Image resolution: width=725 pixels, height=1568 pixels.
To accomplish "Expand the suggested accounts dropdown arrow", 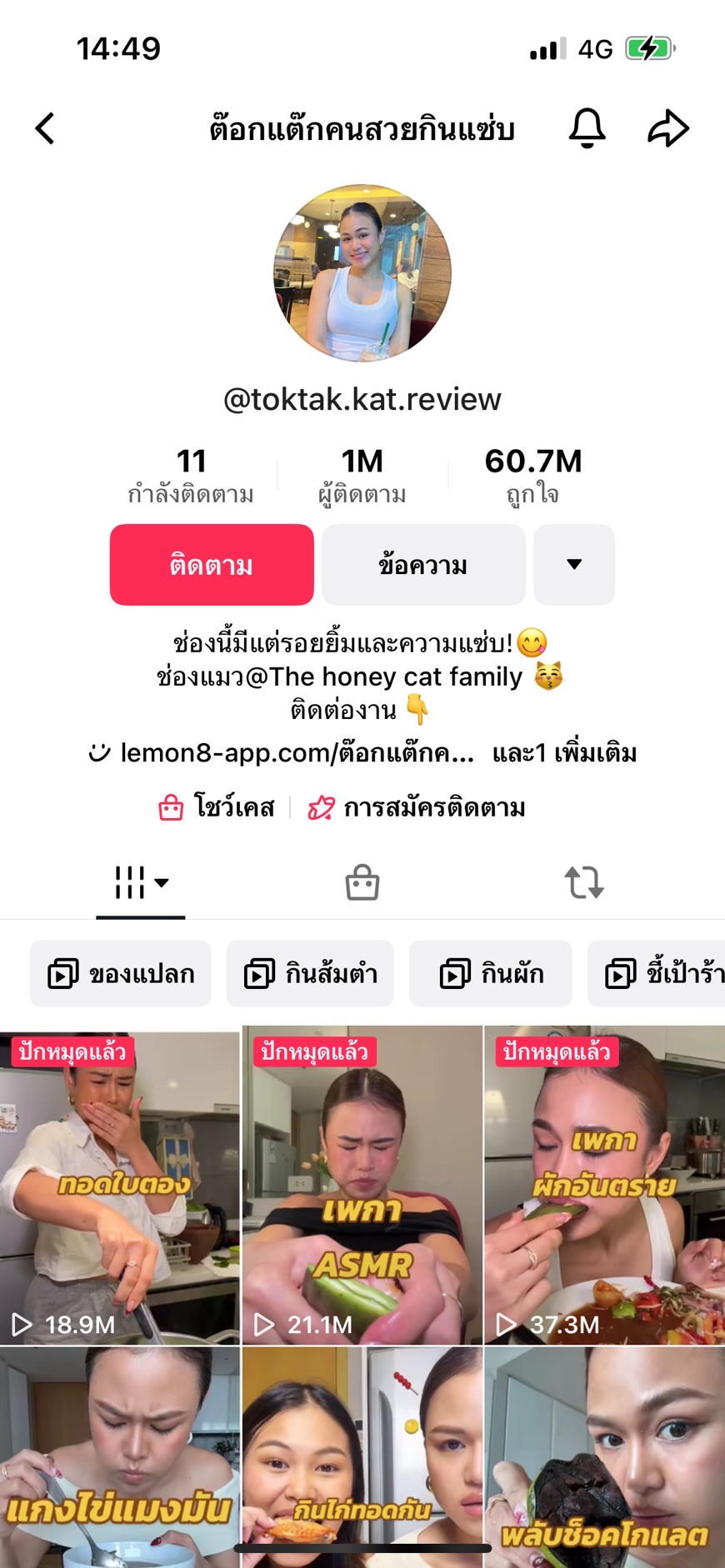I will 574,565.
